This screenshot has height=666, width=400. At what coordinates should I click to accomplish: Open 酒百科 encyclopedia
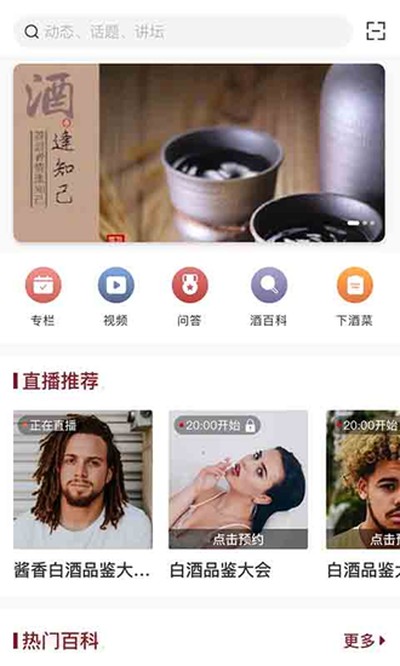[268, 297]
